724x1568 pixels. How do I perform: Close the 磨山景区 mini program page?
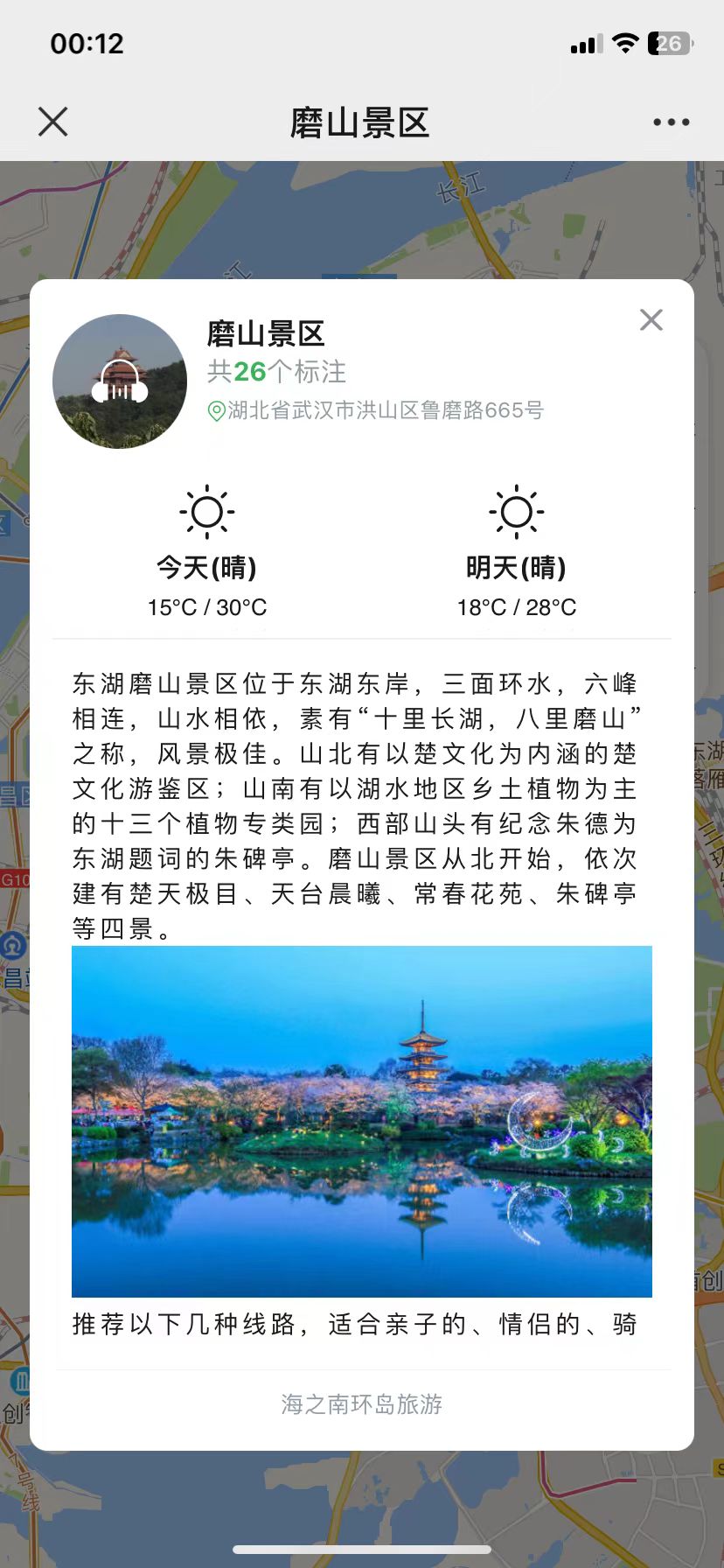click(53, 122)
